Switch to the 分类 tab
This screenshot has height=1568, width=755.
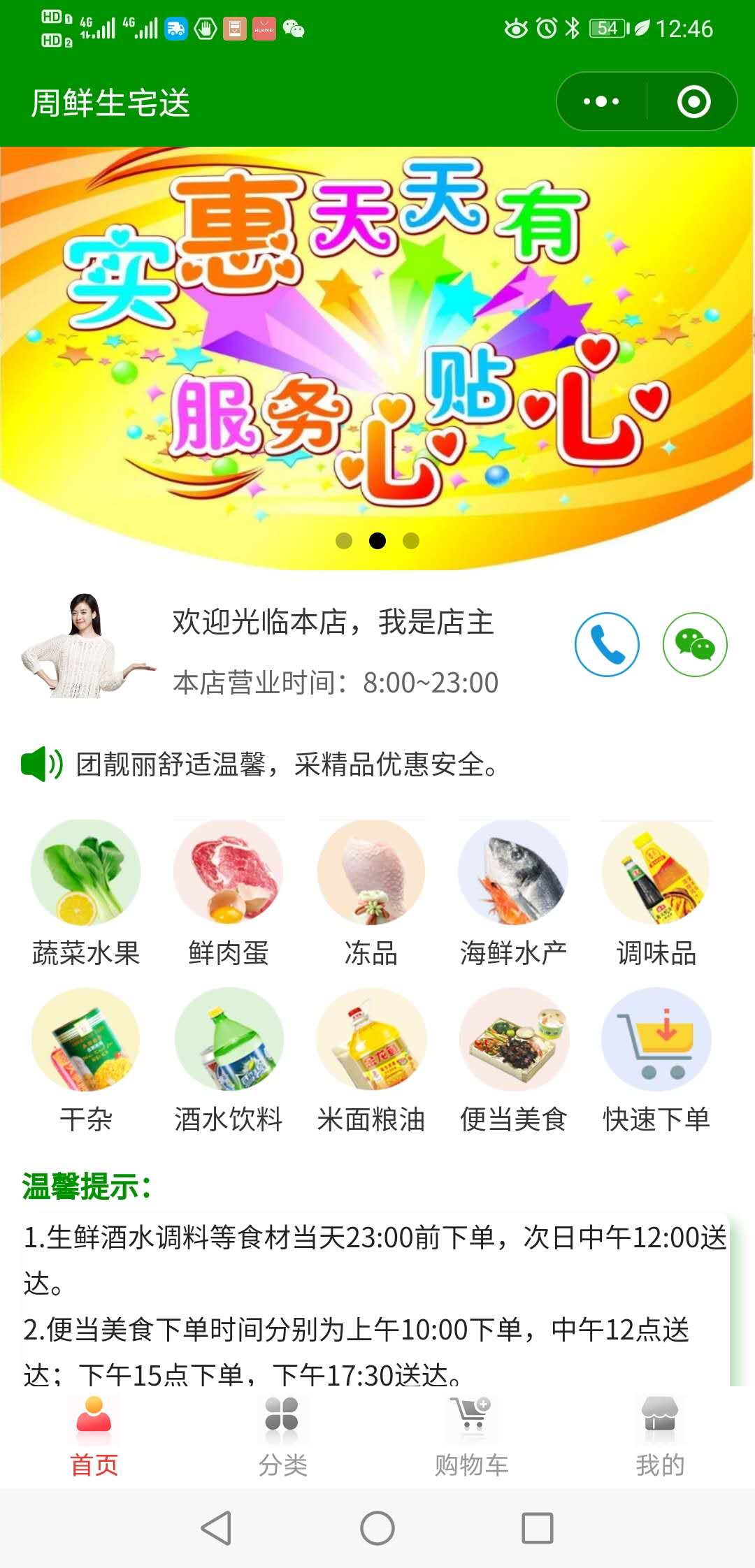[x=282, y=1437]
